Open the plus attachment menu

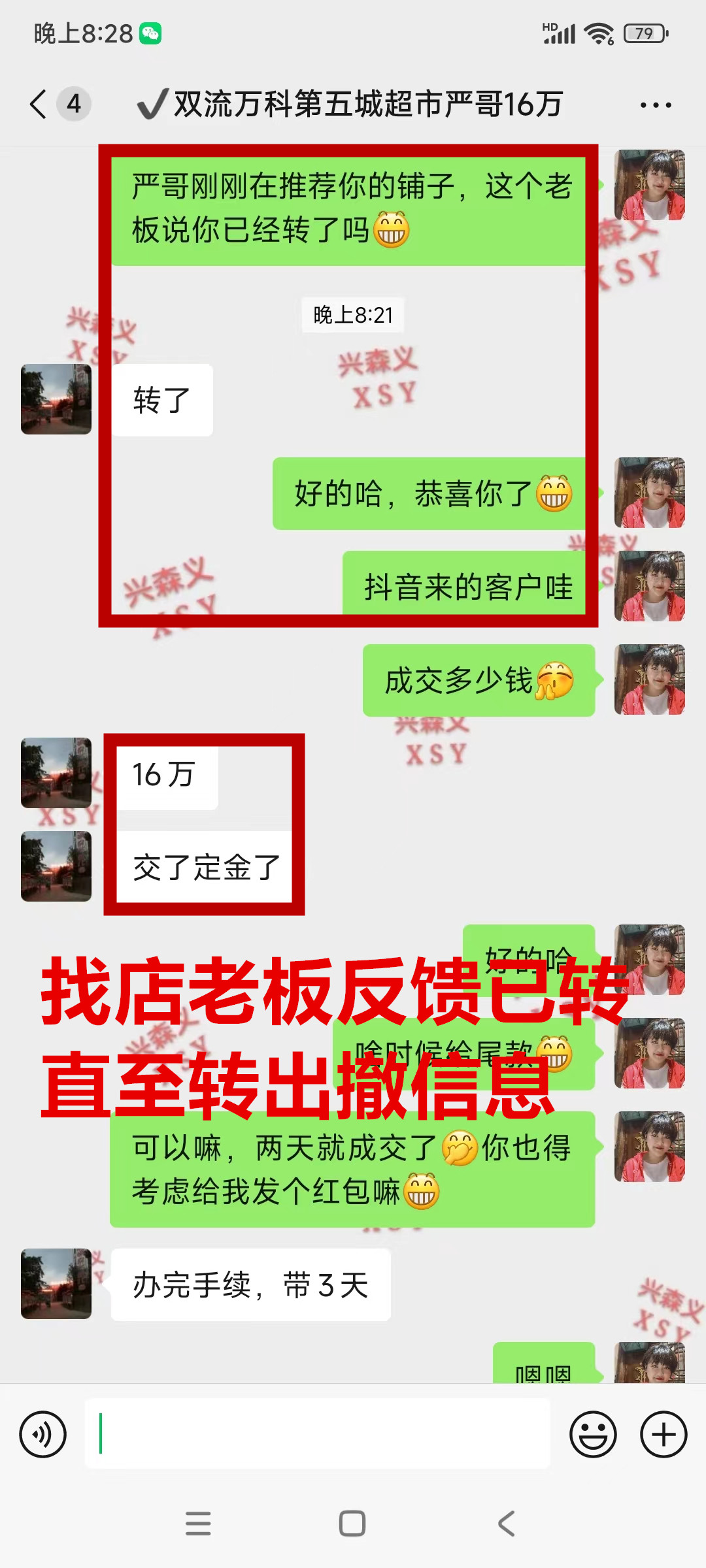pos(663,1434)
